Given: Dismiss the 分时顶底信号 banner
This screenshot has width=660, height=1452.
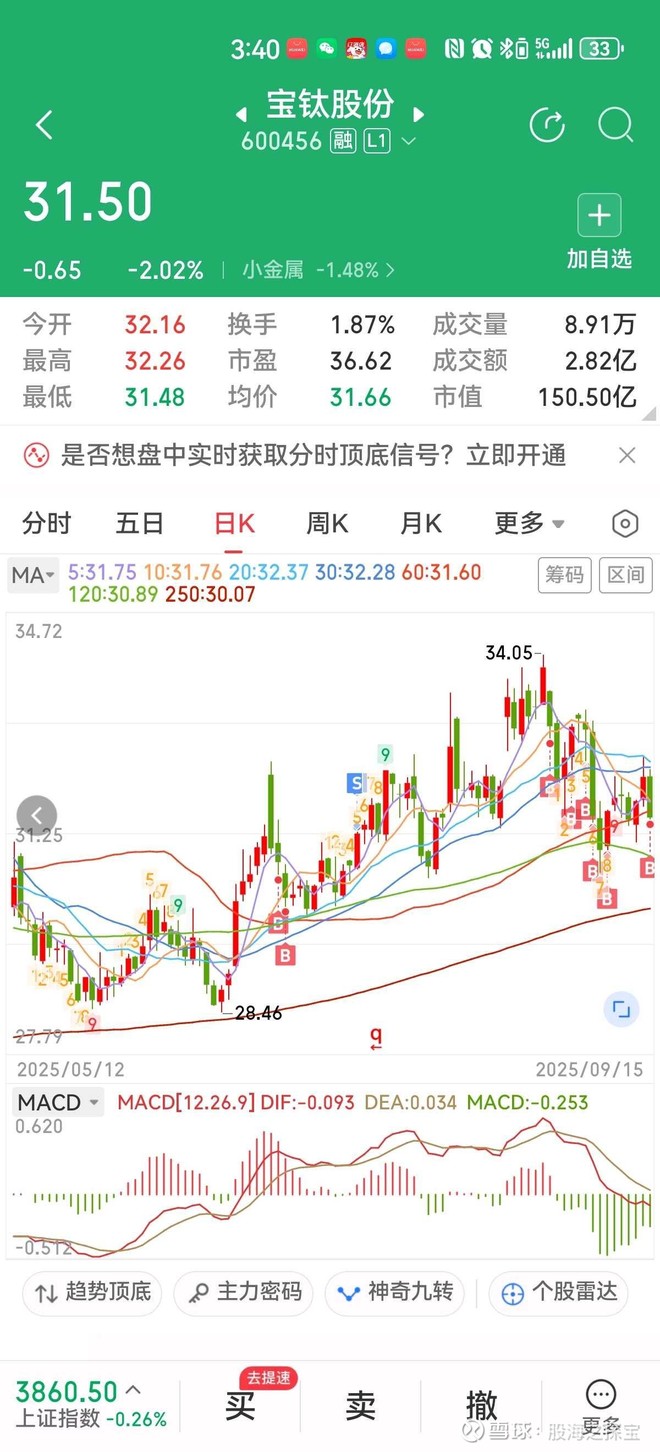Looking at the screenshot, I should tap(627, 456).
